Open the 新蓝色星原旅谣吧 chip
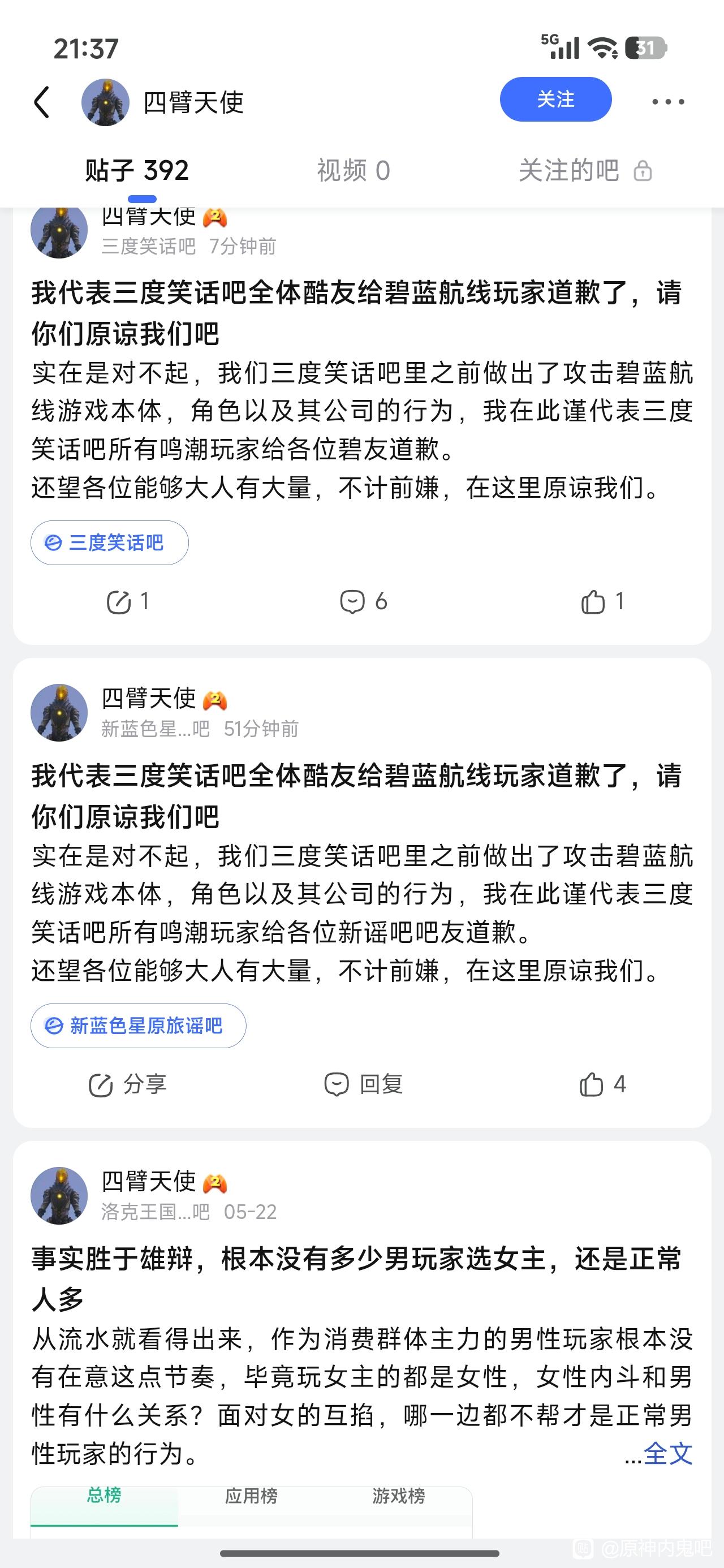Screen dimensions: 724x1568 tap(138, 1026)
